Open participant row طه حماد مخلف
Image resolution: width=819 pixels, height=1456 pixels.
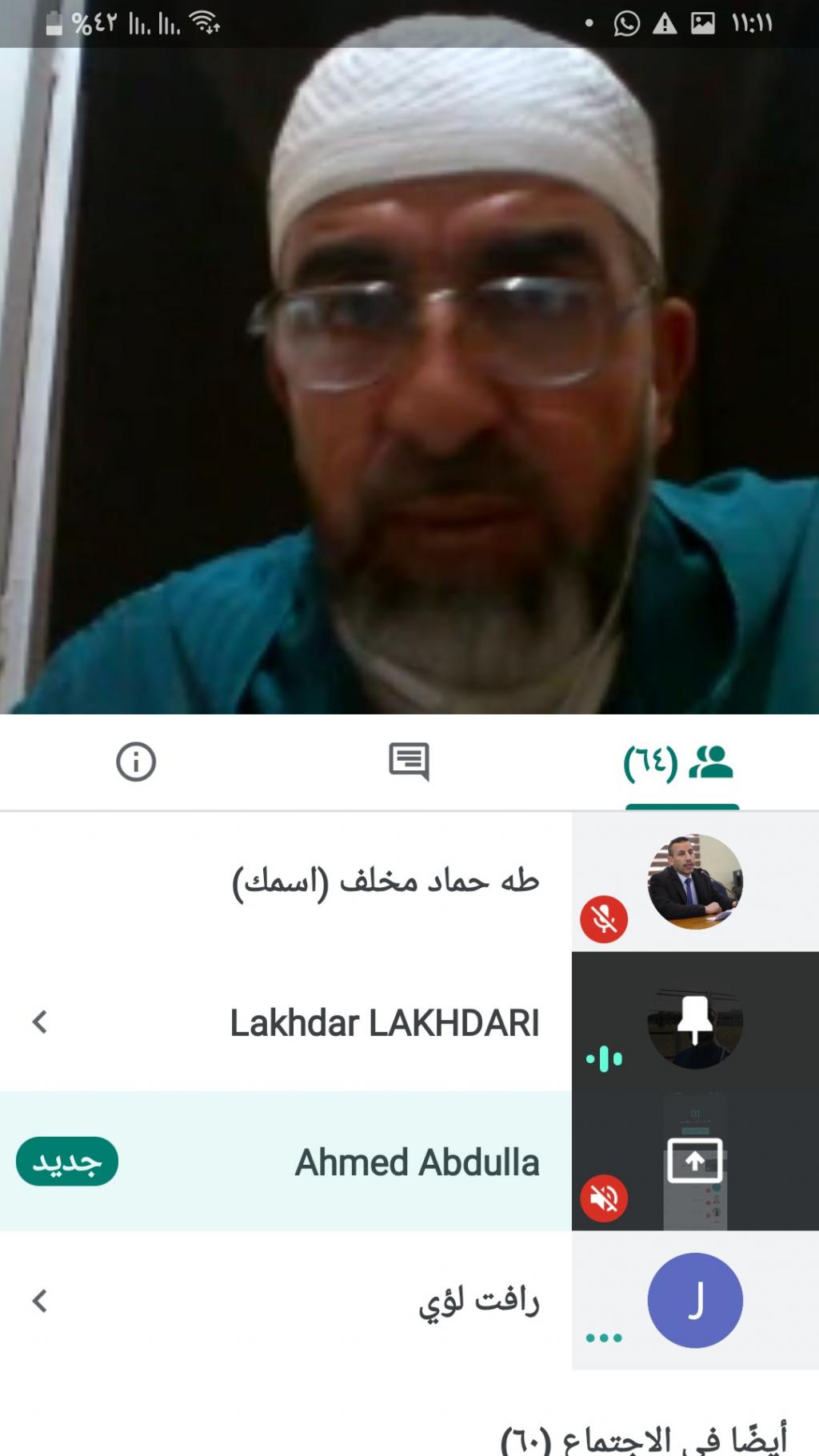pyautogui.click(x=386, y=882)
